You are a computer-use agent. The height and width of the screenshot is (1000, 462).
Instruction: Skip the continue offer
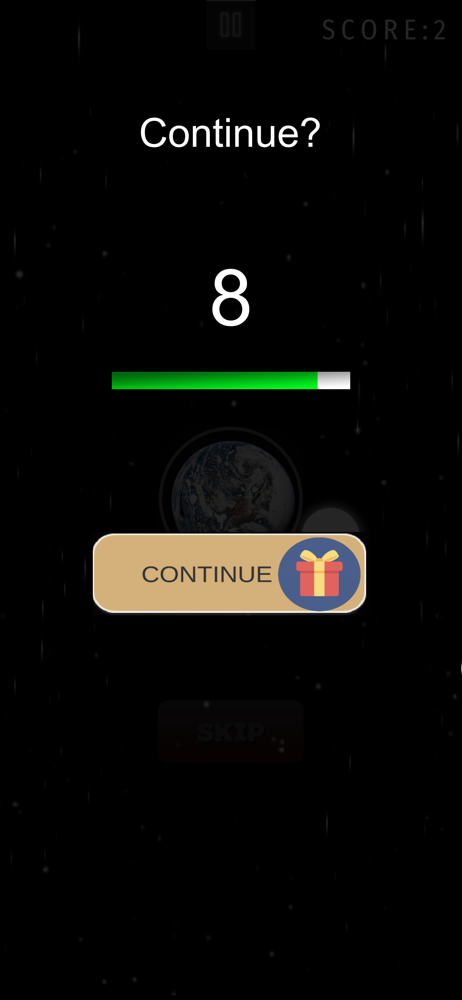(x=230, y=731)
